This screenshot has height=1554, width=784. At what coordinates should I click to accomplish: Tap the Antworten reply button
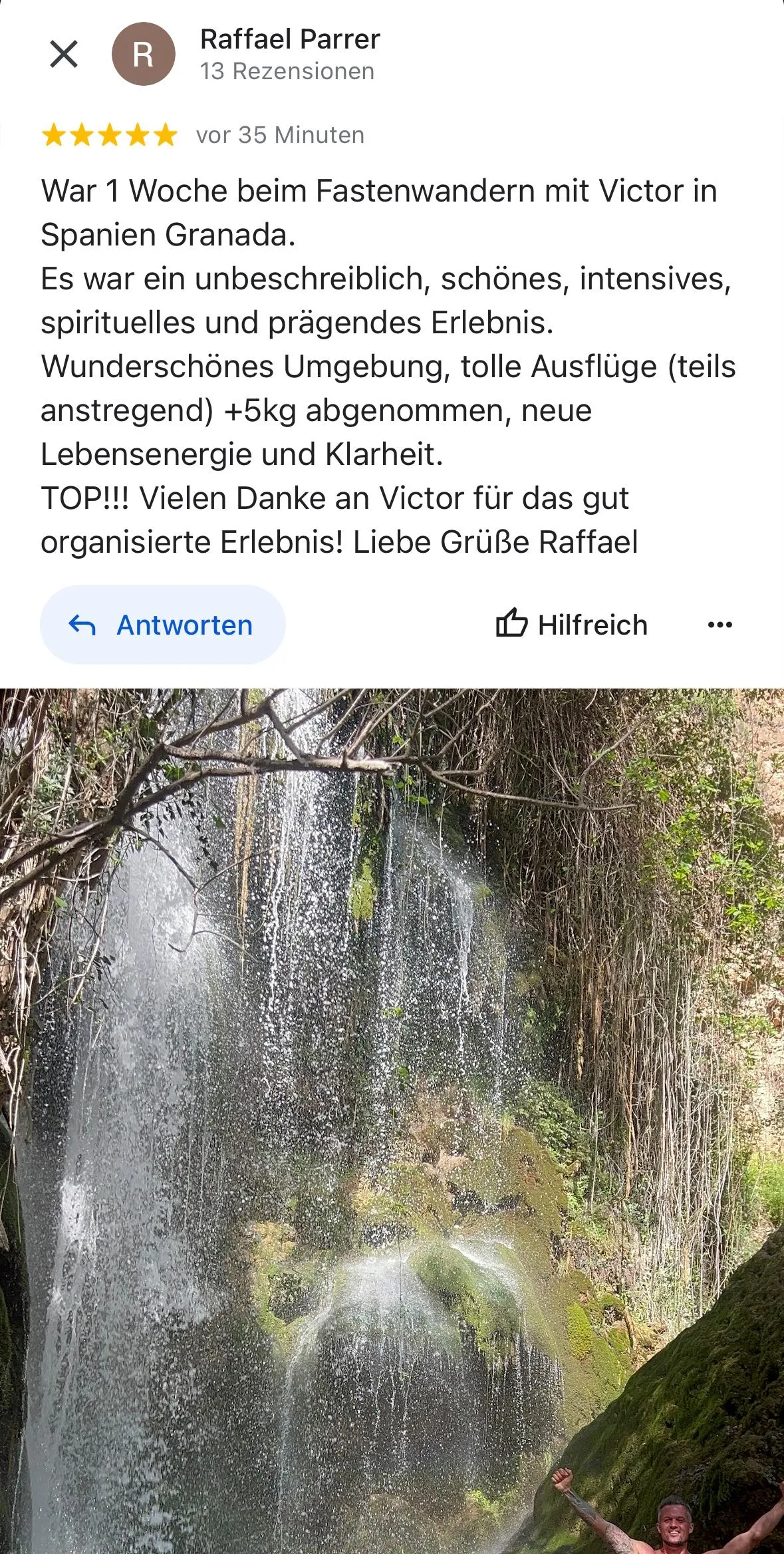click(163, 625)
